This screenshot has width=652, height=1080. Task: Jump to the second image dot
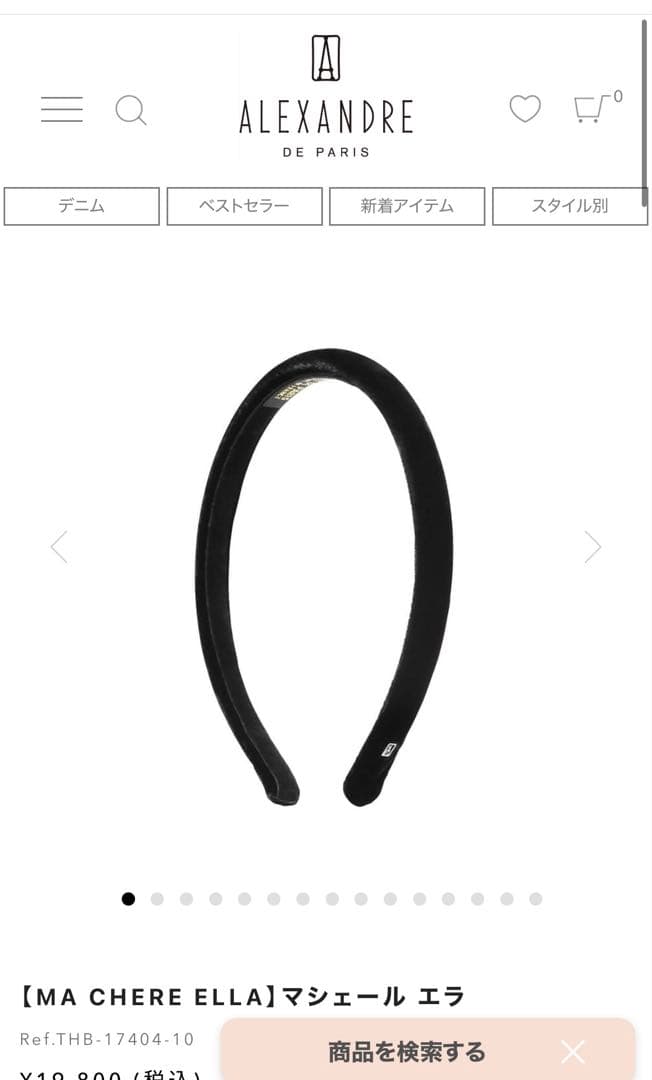tap(157, 899)
